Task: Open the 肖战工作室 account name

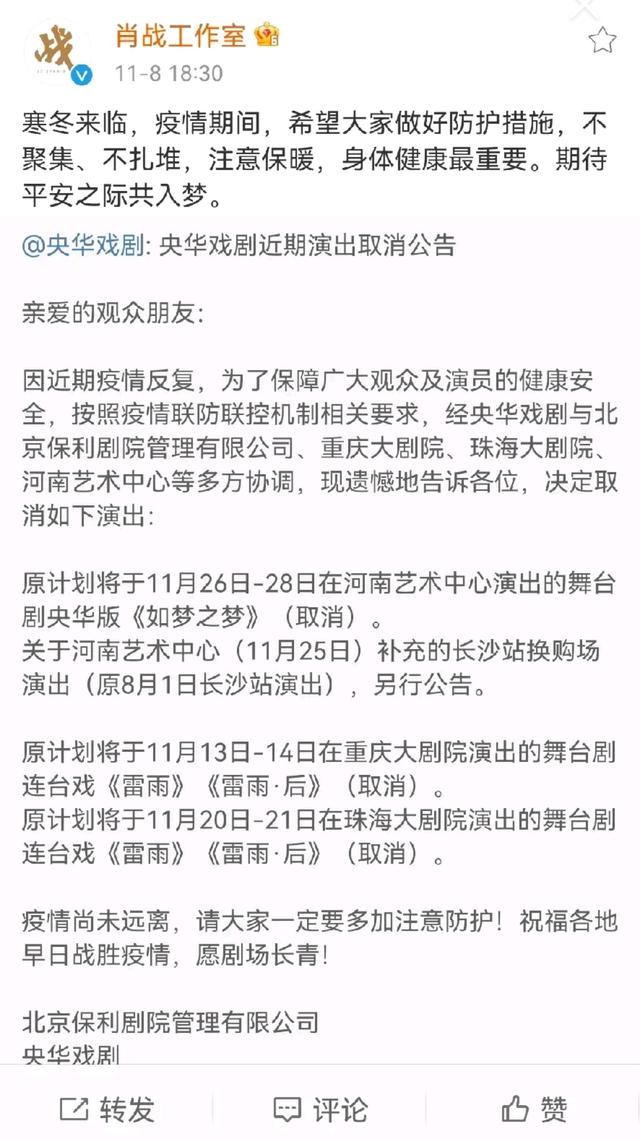Action: pos(180,36)
